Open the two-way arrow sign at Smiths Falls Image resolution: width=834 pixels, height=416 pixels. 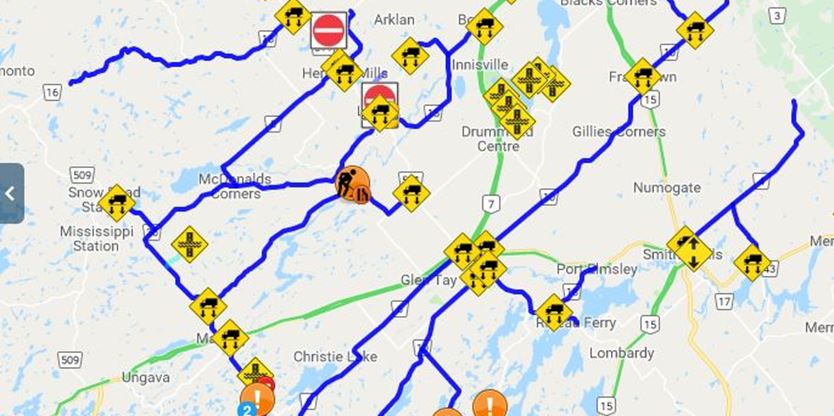pos(688,246)
